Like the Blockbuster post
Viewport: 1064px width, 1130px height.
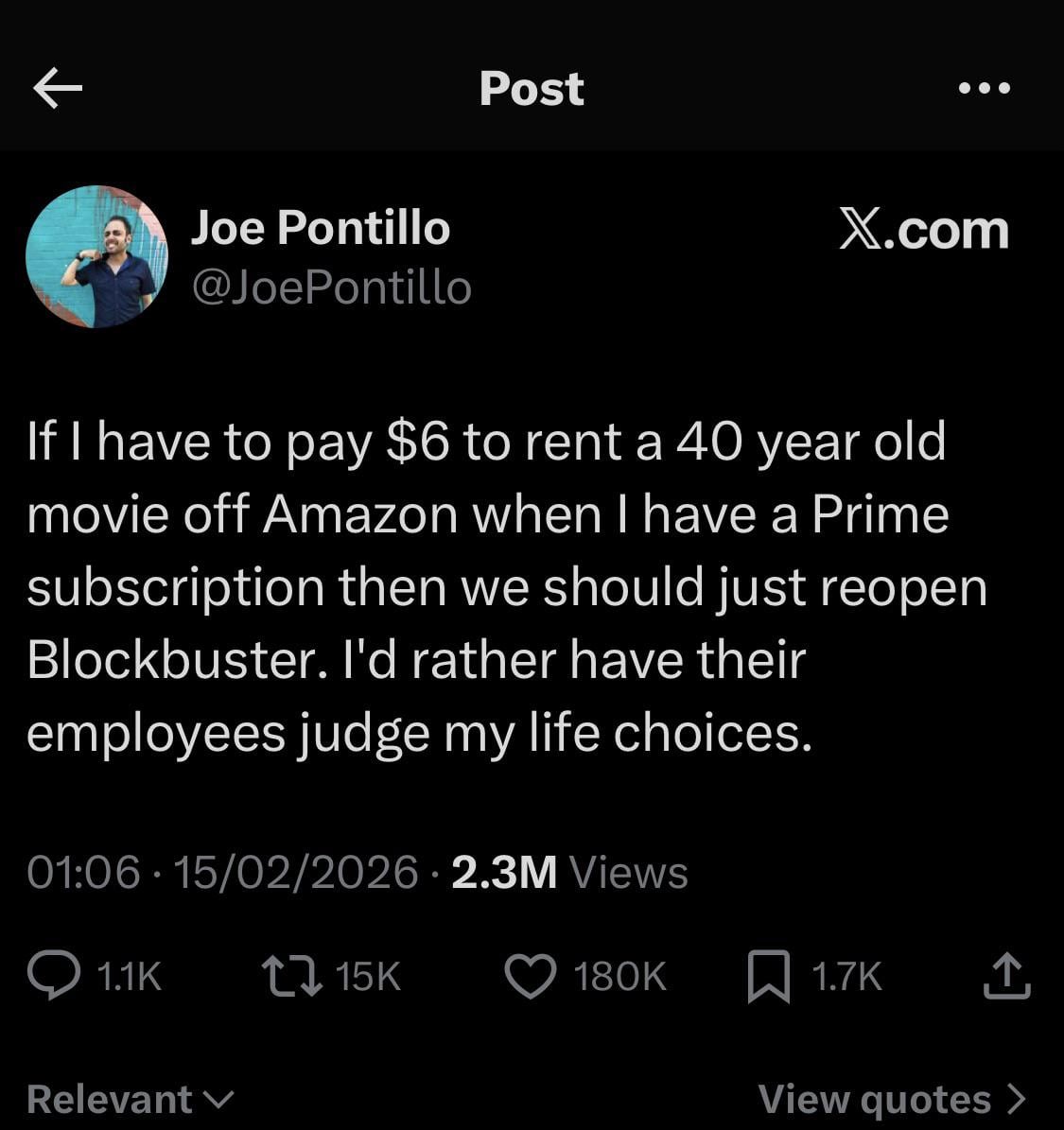point(531,976)
